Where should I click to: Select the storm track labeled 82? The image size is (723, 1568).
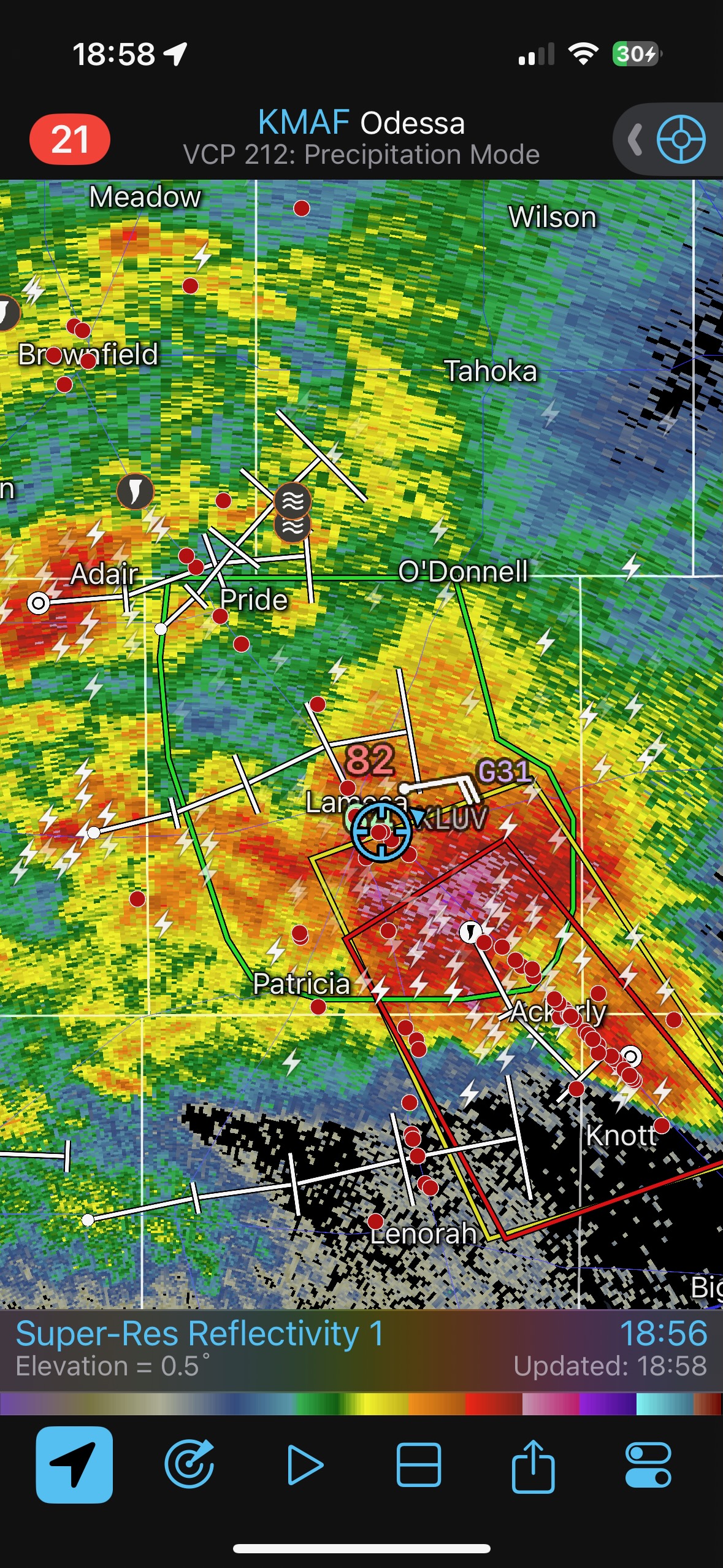point(370,759)
